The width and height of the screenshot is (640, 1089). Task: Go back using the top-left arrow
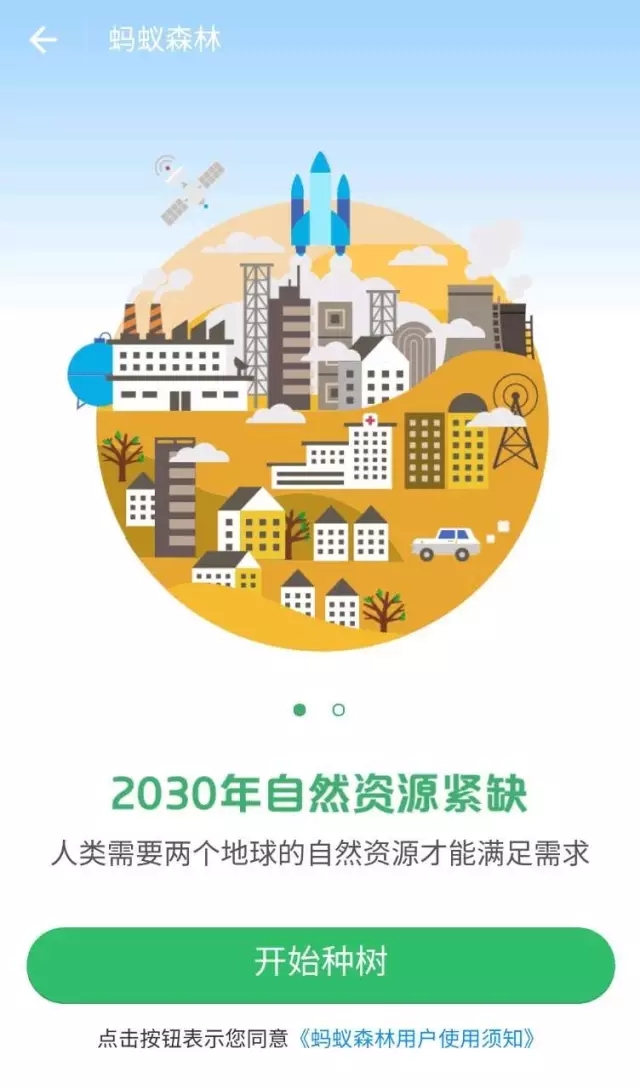point(43,40)
